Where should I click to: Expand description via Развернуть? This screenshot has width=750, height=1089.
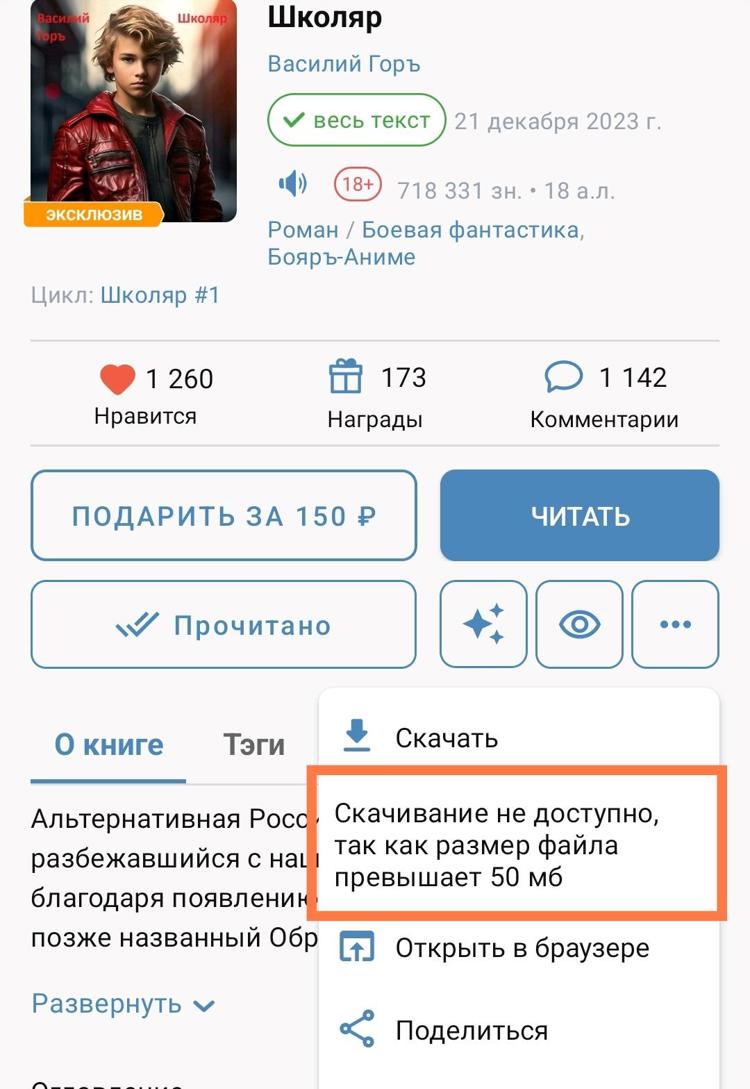(x=123, y=1003)
